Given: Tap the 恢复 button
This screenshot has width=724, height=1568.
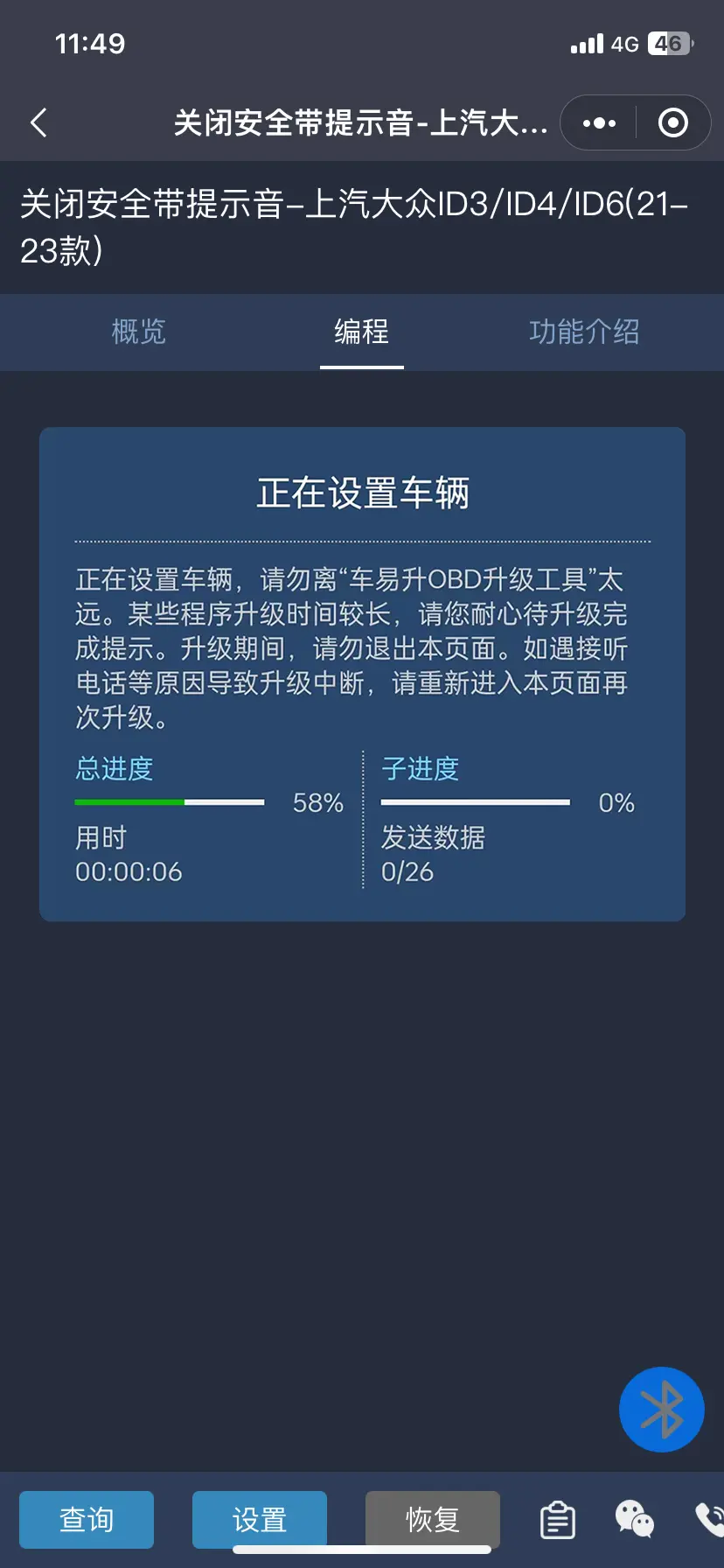Looking at the screenshot, I should [x=433, y=1520].
